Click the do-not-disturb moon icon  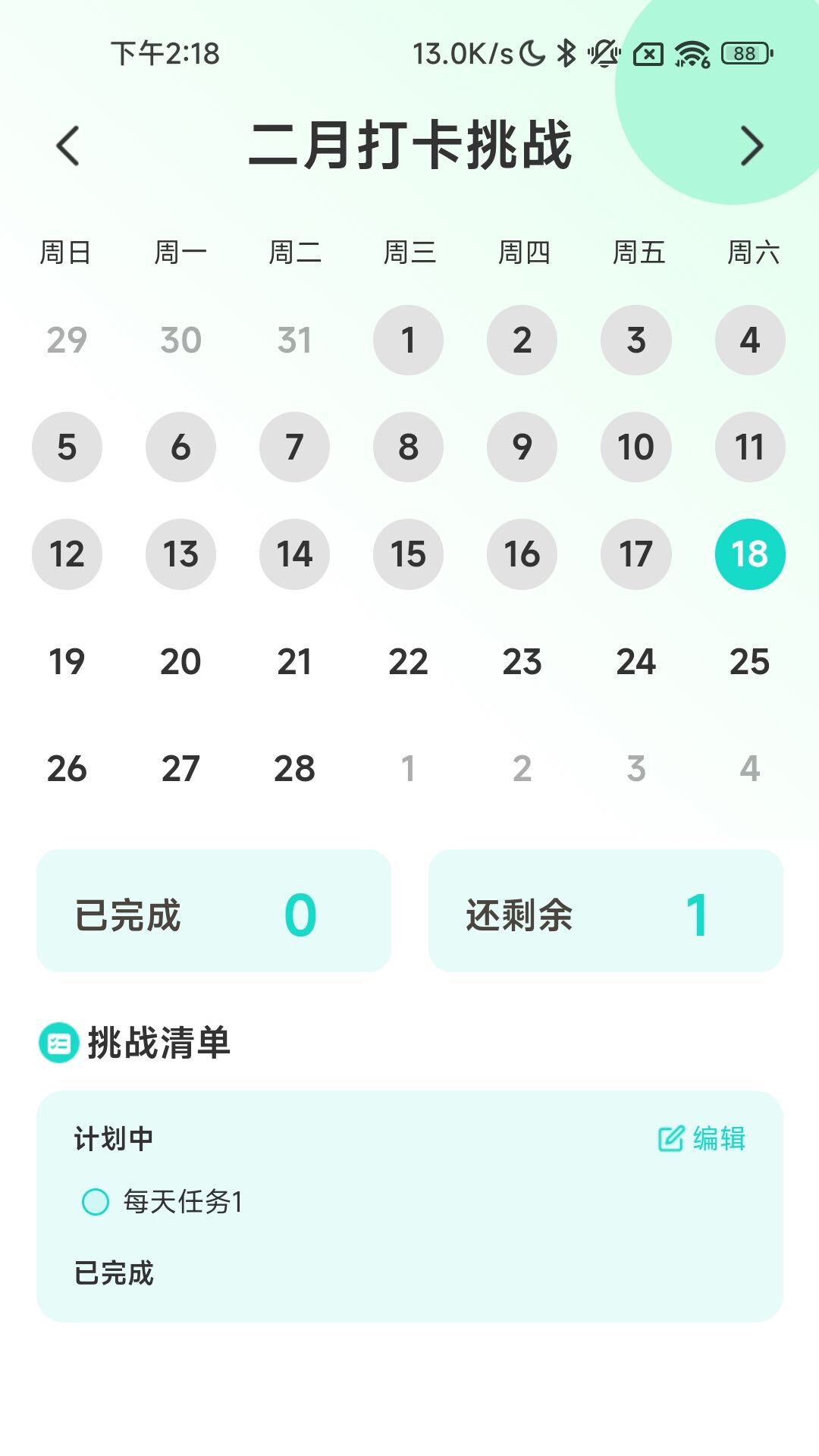tap(531, 53)
